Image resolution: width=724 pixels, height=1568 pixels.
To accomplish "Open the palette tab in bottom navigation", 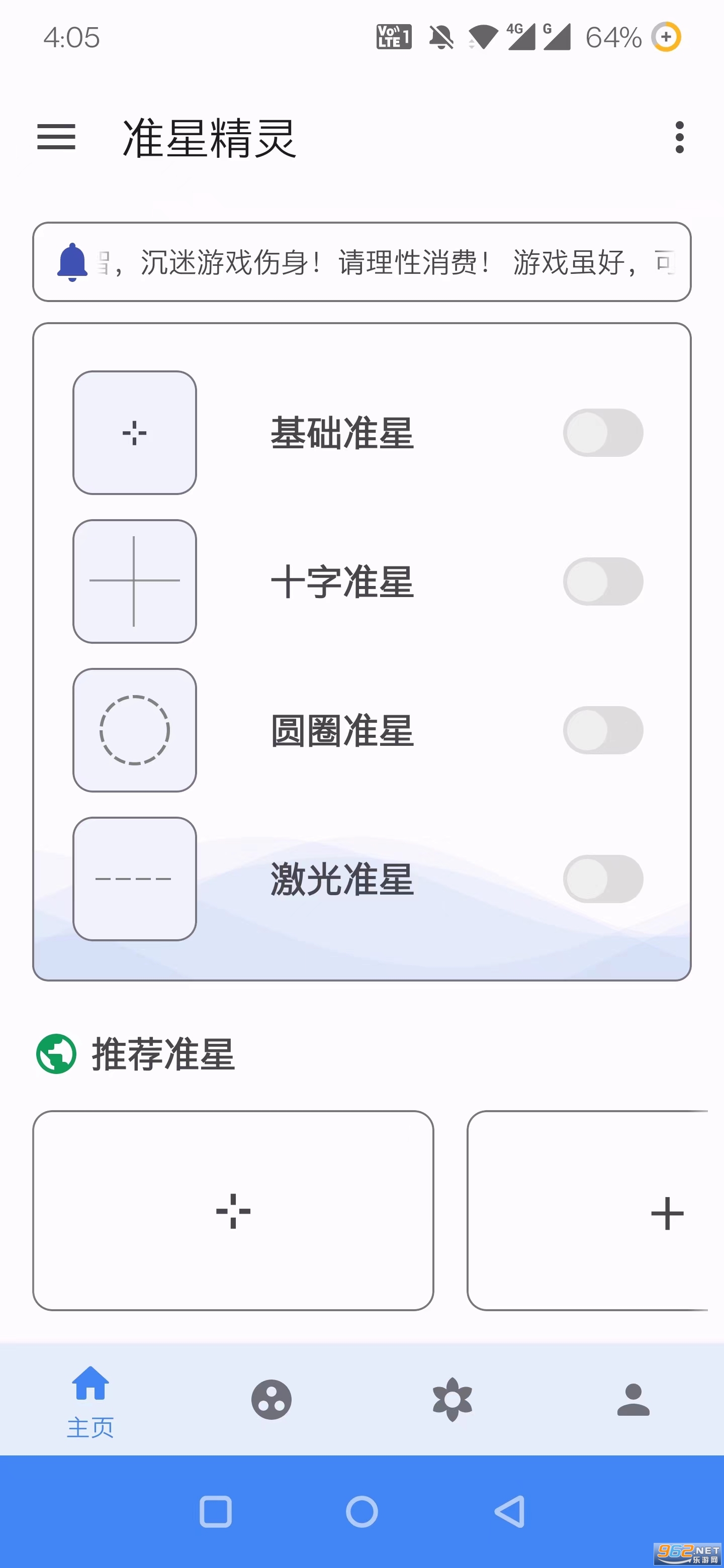I will (271, 1400).
